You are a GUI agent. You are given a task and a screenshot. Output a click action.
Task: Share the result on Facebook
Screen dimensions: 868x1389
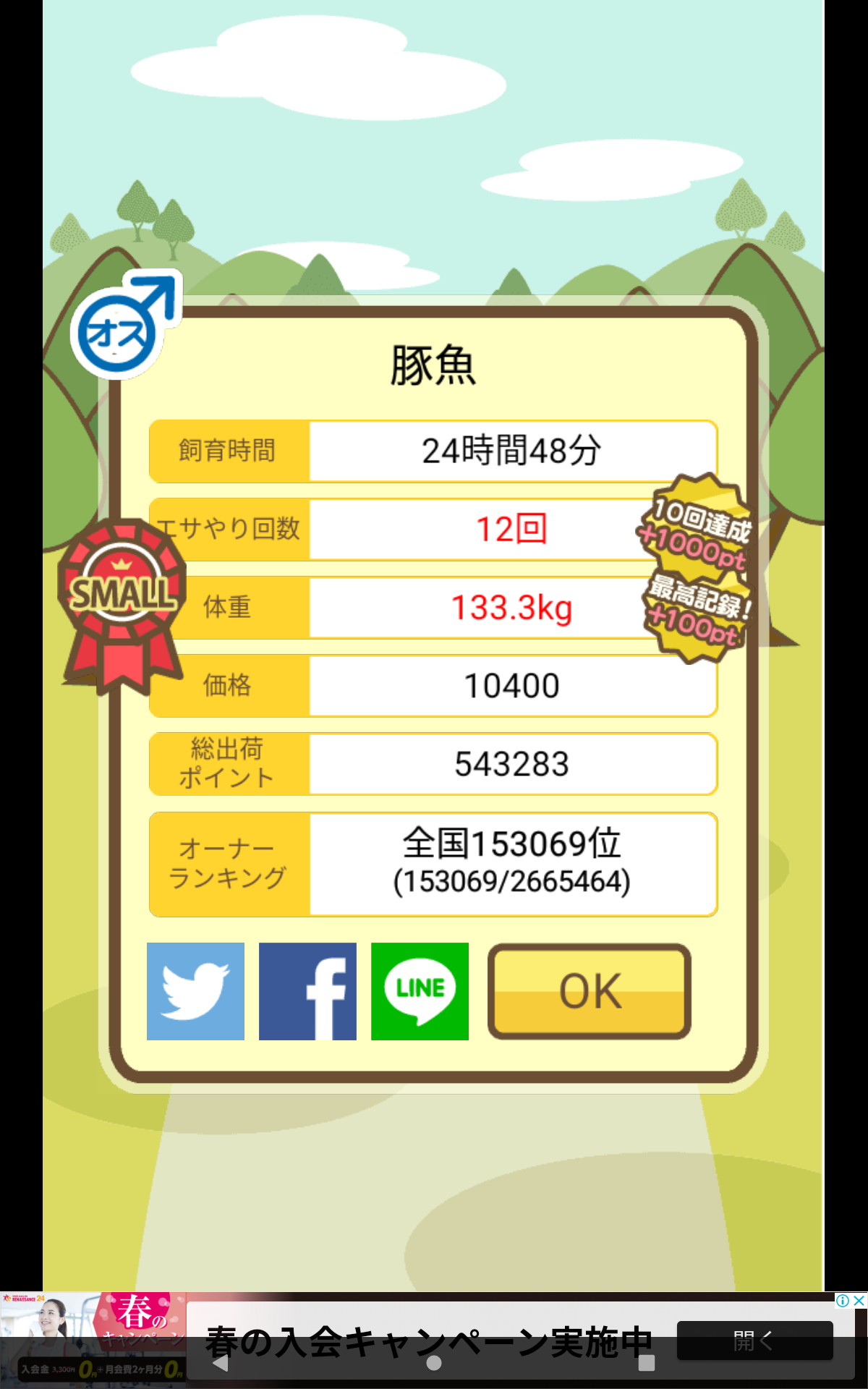(x=307, y=991)
